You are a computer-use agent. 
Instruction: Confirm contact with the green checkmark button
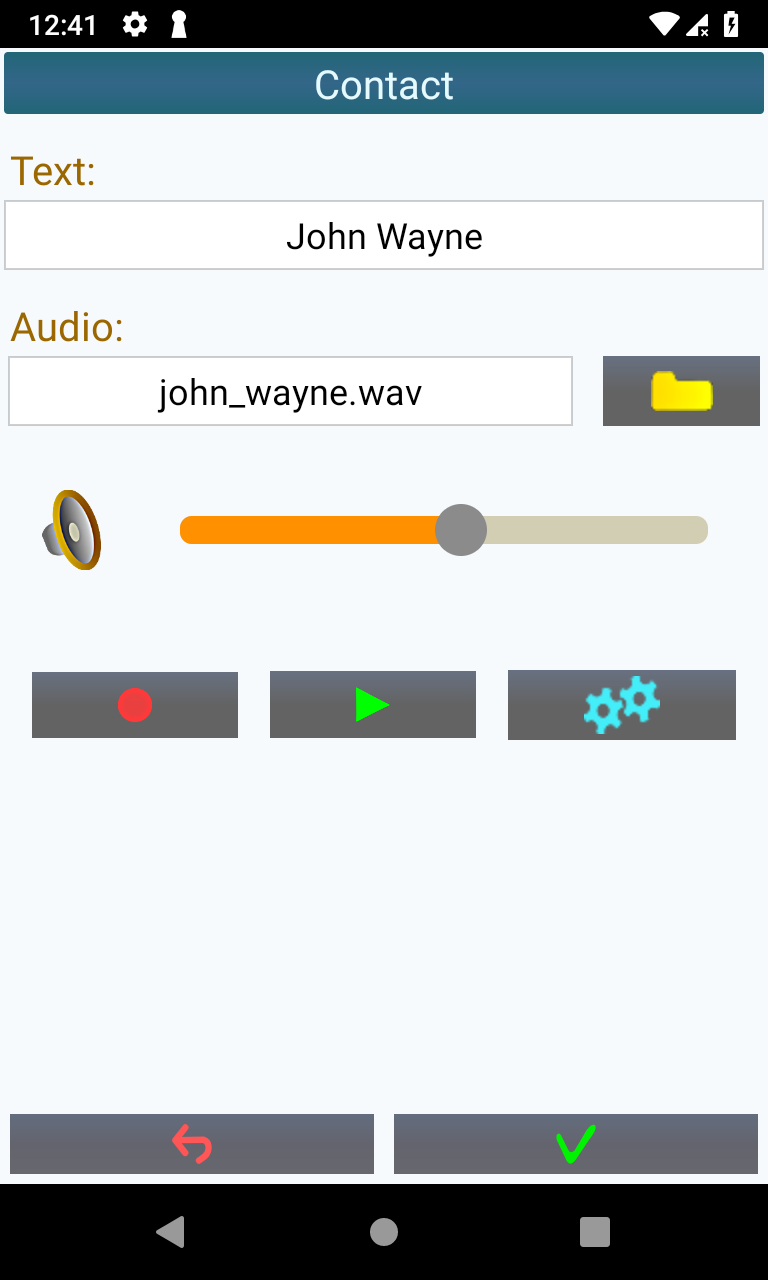click(576, 1144)
